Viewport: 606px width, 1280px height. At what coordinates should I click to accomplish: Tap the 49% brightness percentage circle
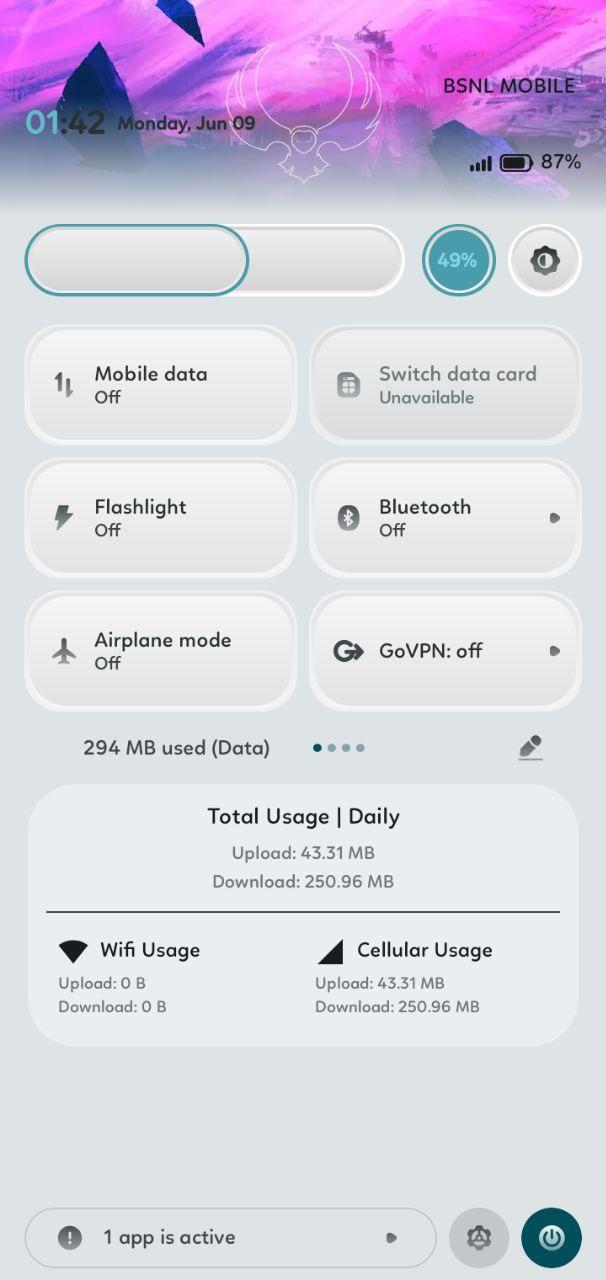pos(458,261)
